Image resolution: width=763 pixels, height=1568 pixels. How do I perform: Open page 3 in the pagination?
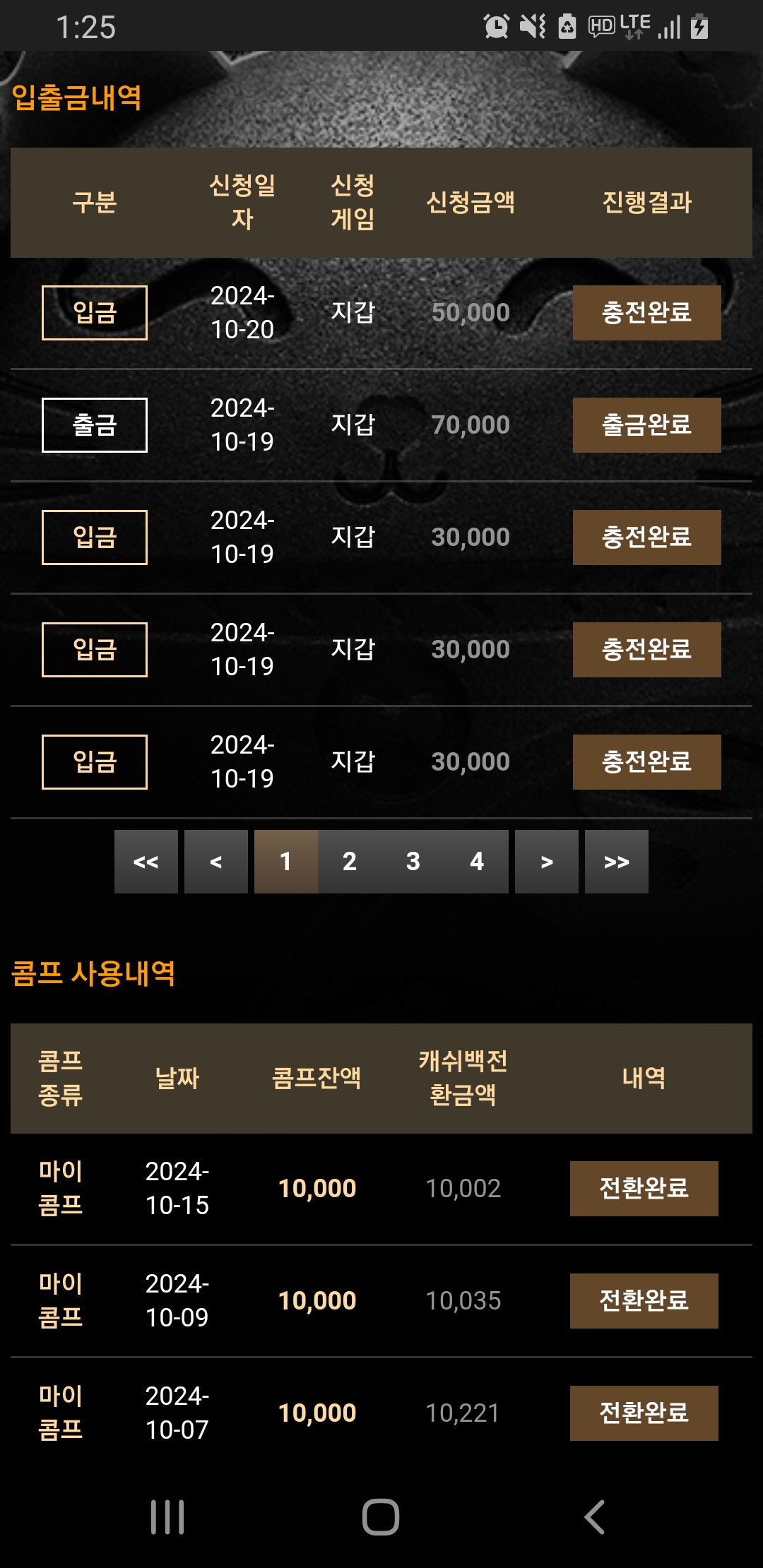[x=413, y=862]
